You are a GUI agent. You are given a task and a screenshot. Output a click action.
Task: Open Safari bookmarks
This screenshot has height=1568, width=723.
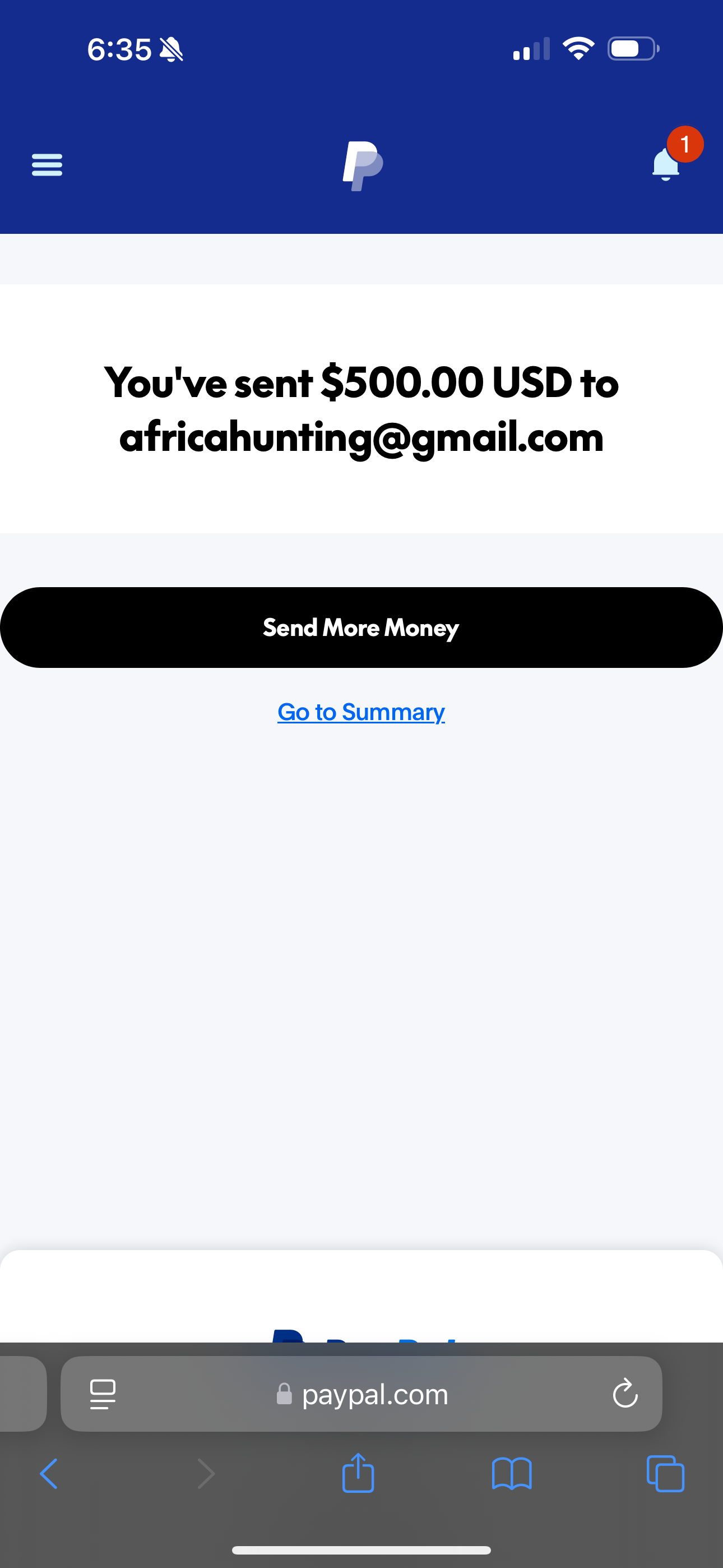point(512,1474)
